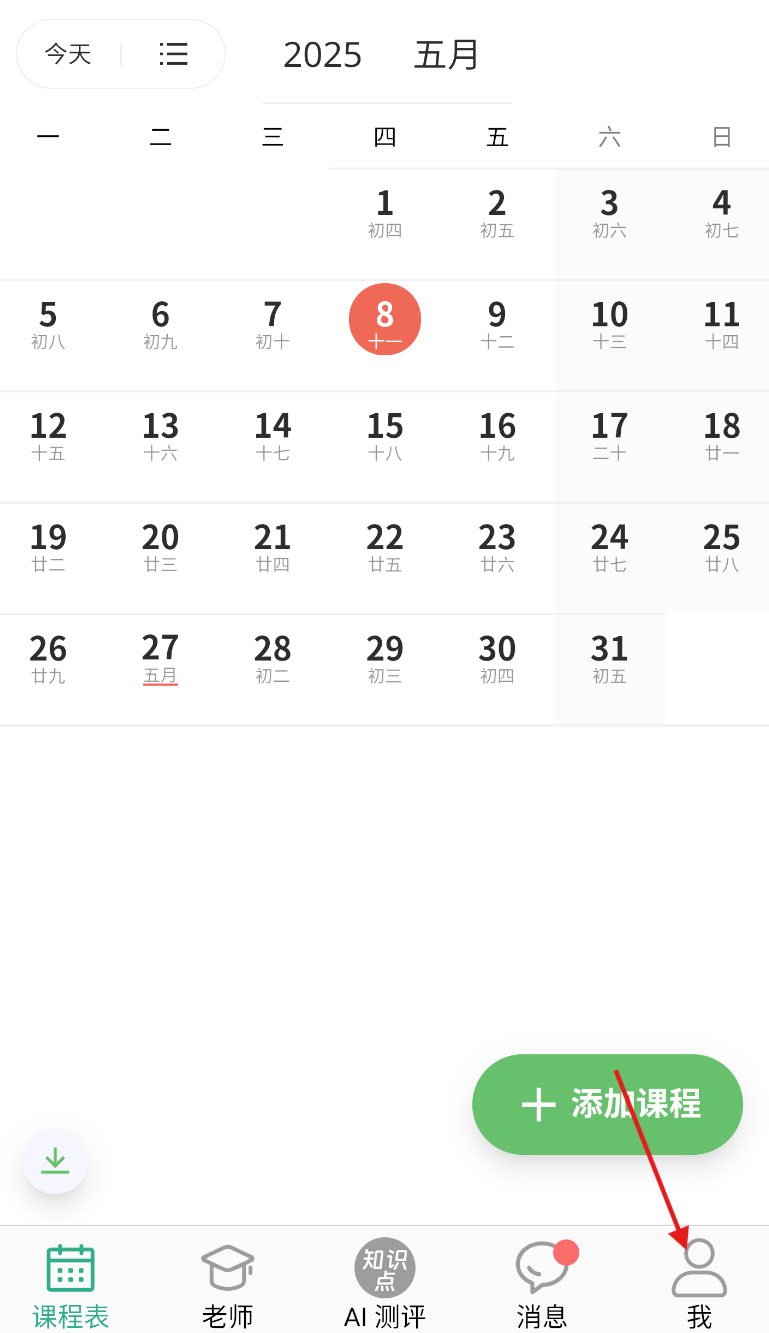Pick May 1 on the calendar
The image size is (769, 1333).
(x=385, y=212)
